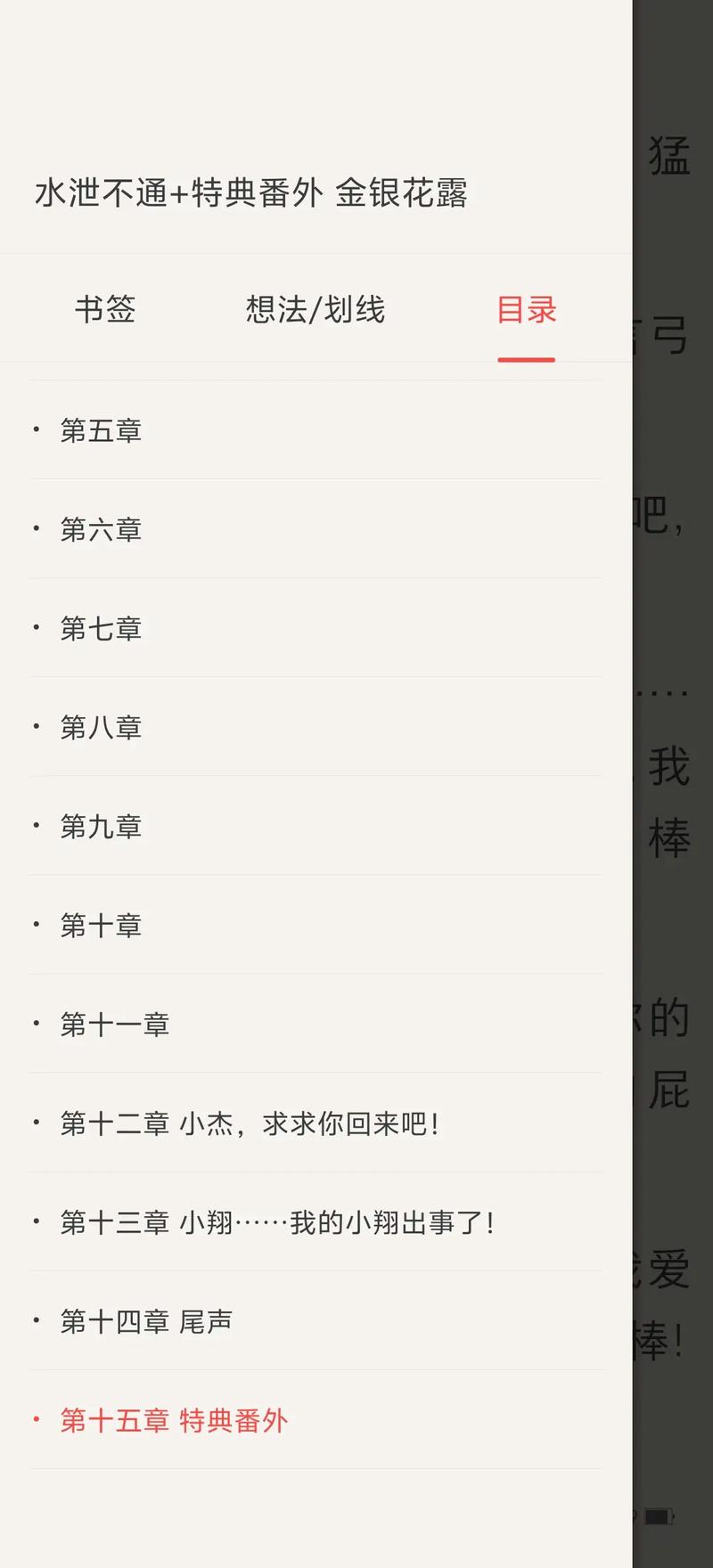
Task: Select the 目录 tab
Action: (527, 309)
